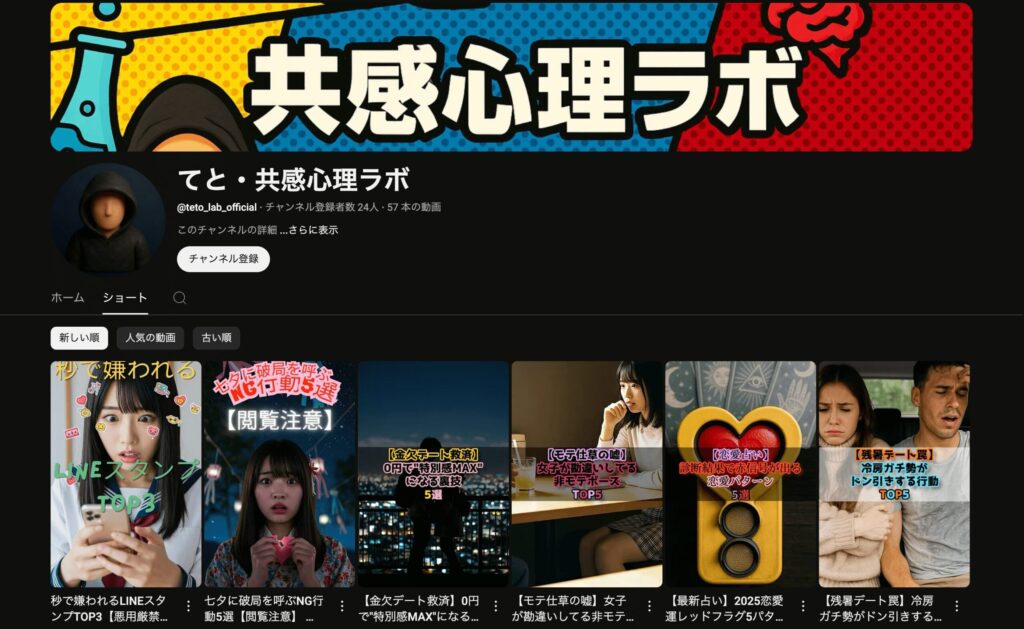Screen dimensions: 1024x629
Task: Watch the モテ仕草の嘘 short
Action: click(x=587, y=474)
